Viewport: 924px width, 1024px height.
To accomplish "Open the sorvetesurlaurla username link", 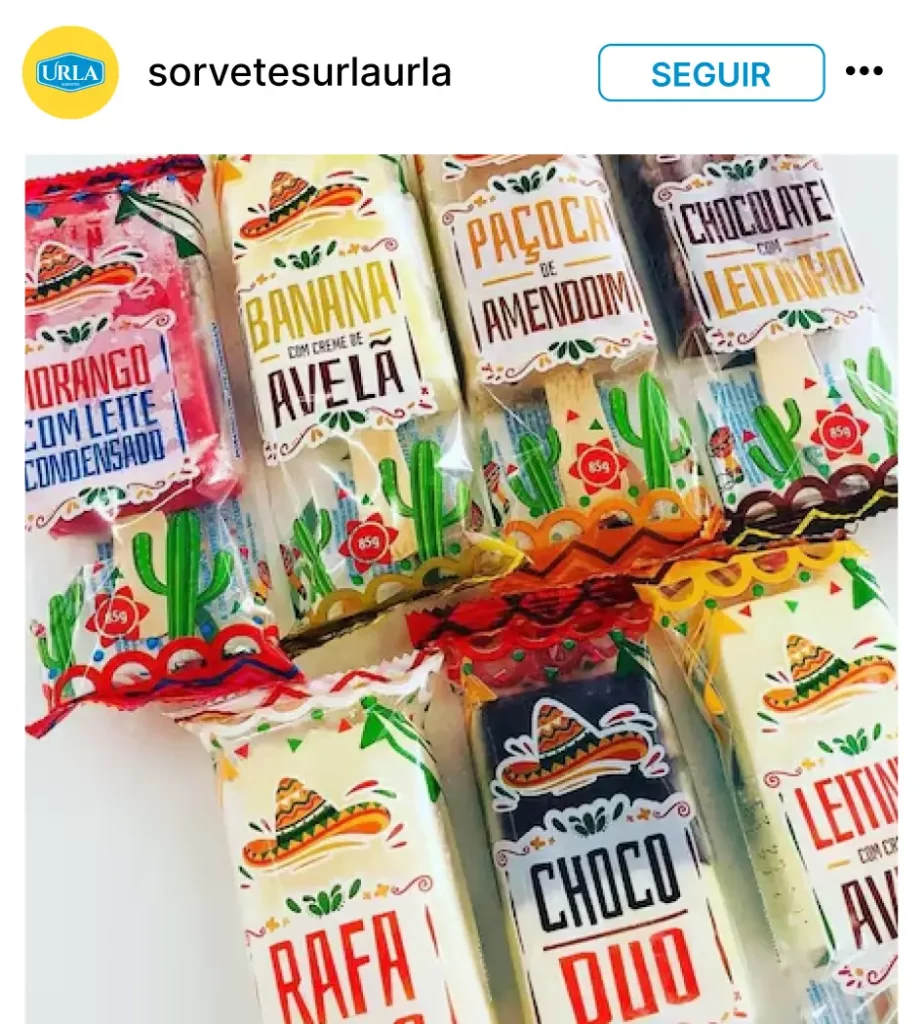I will (x=300, y=73).
